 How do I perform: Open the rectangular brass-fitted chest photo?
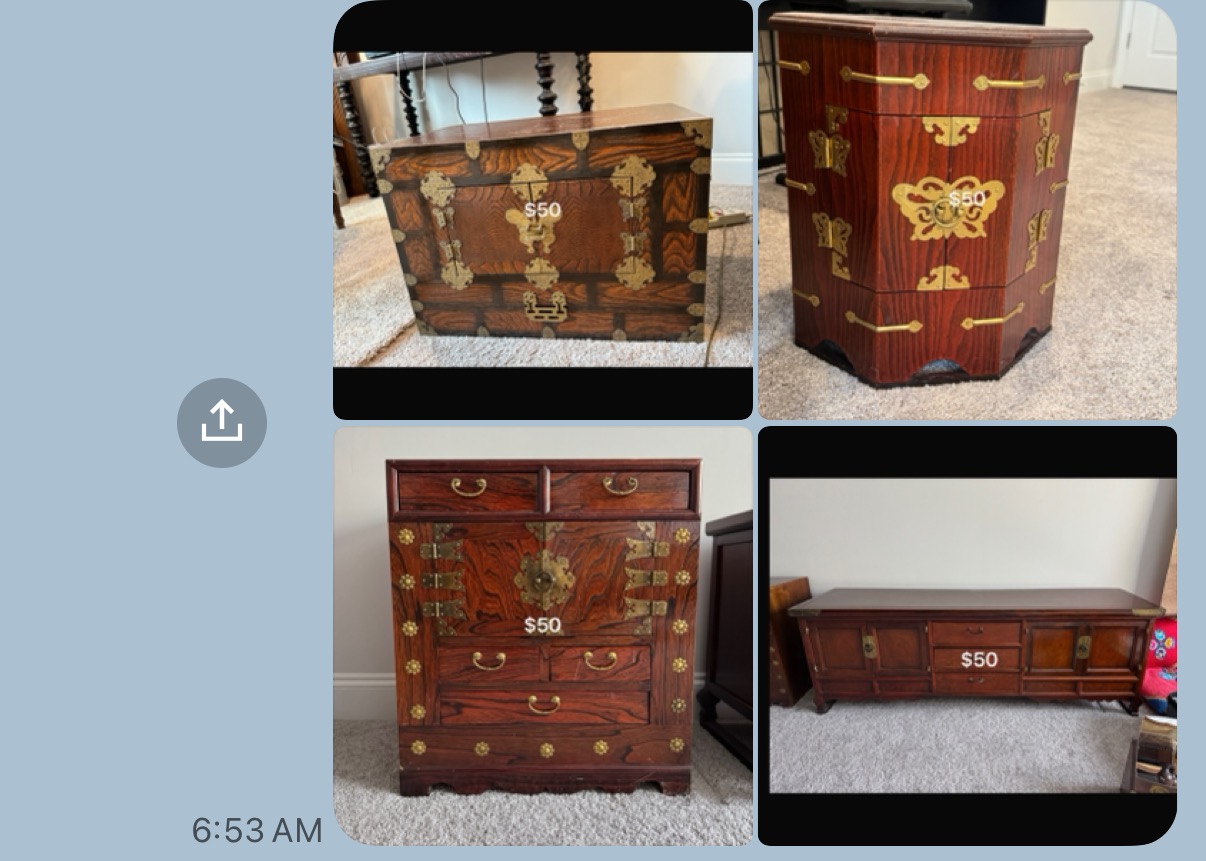[543, 210]
